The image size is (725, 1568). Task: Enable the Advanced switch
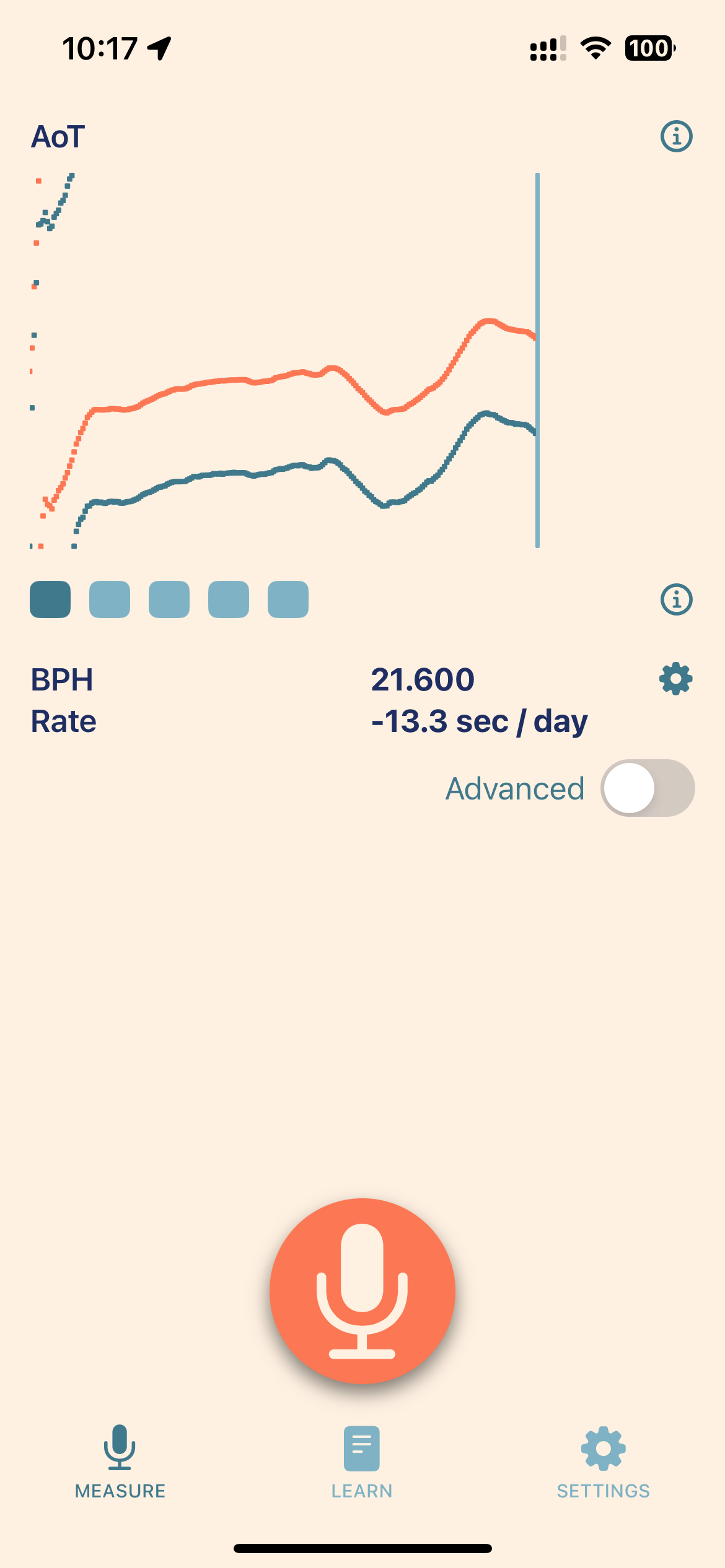647,788
